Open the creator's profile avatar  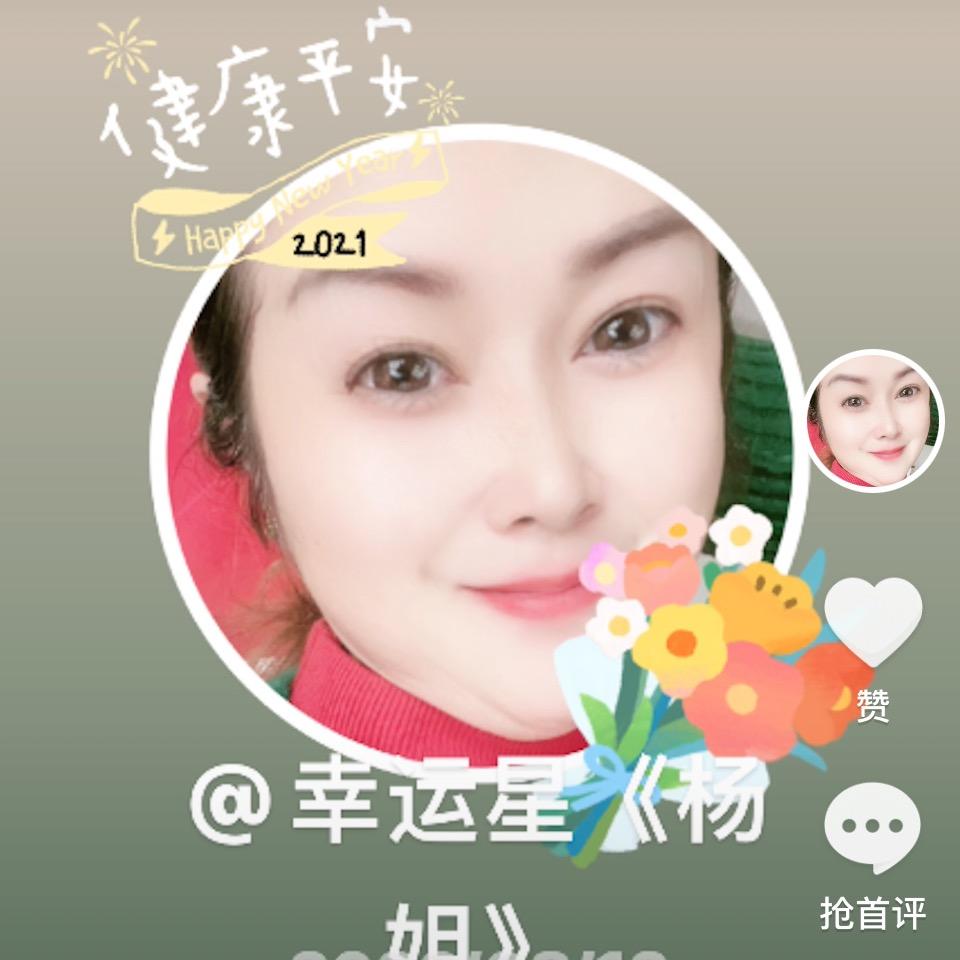[874, 420]
